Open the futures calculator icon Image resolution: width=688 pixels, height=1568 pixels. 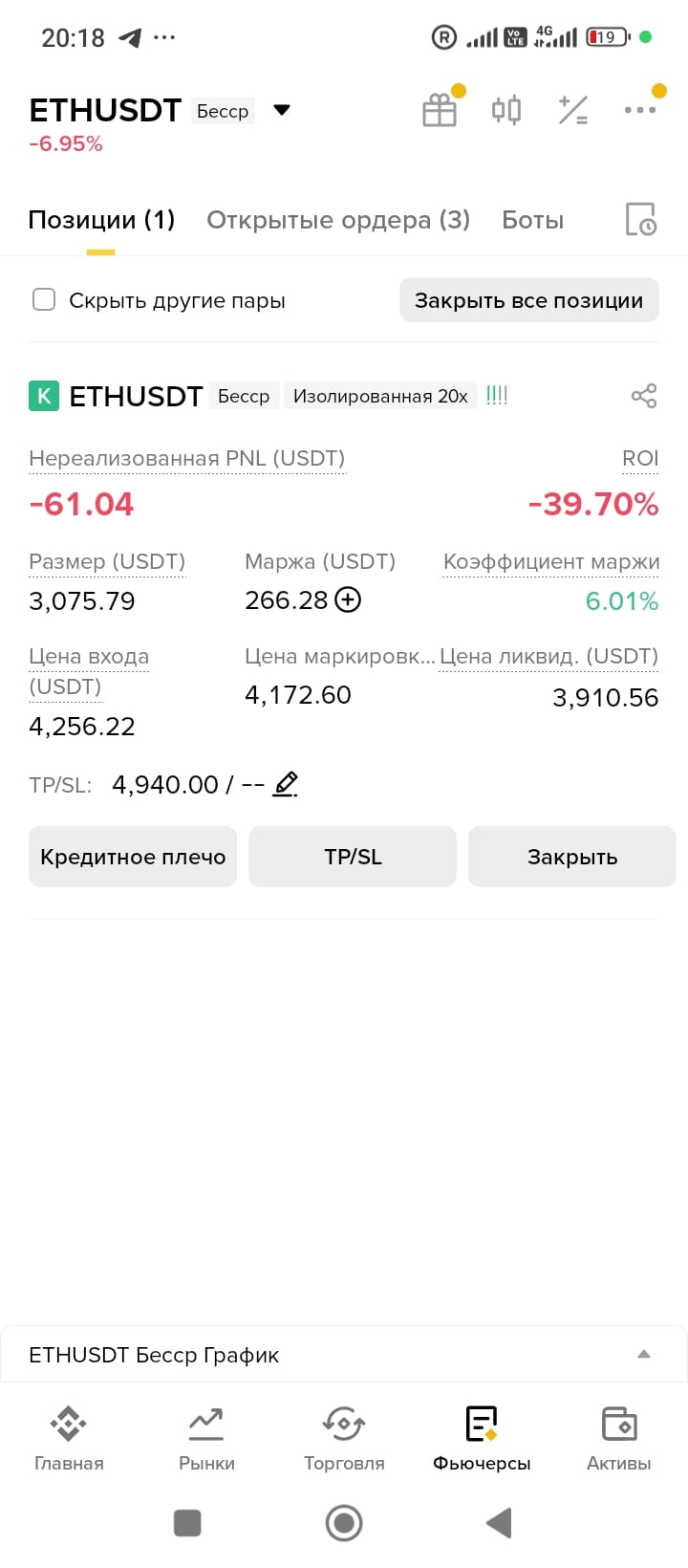tap(573, 110)
